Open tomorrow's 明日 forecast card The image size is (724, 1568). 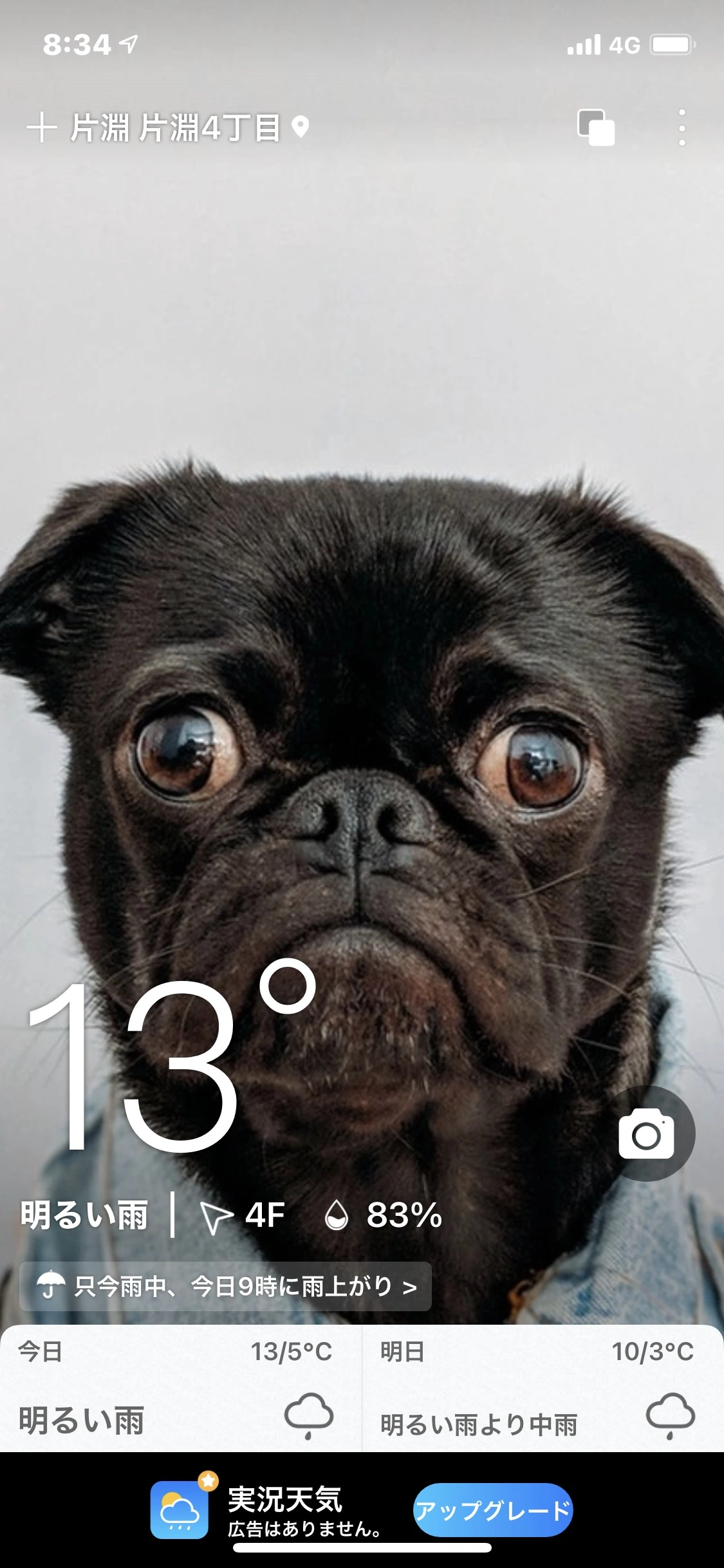pos(542,1389)
